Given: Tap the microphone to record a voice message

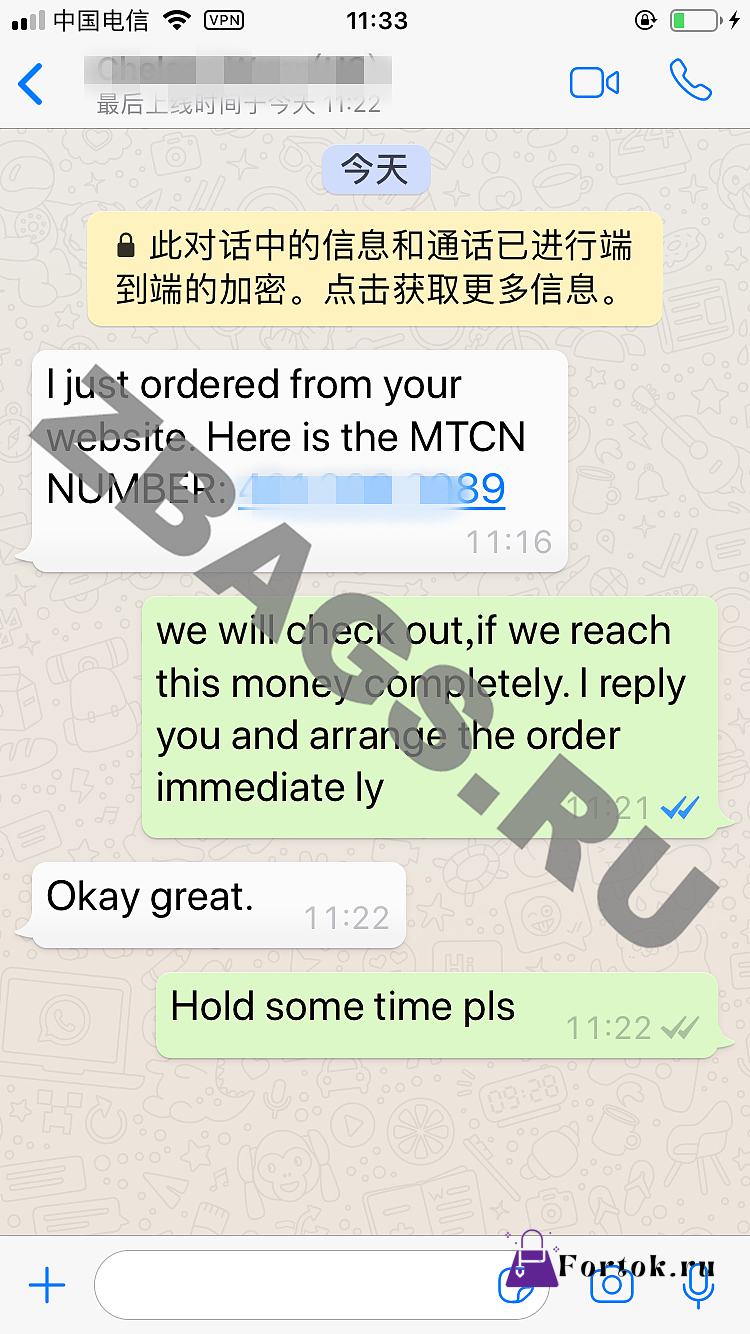Looking at the screenshot, I should pos(696,1285).
